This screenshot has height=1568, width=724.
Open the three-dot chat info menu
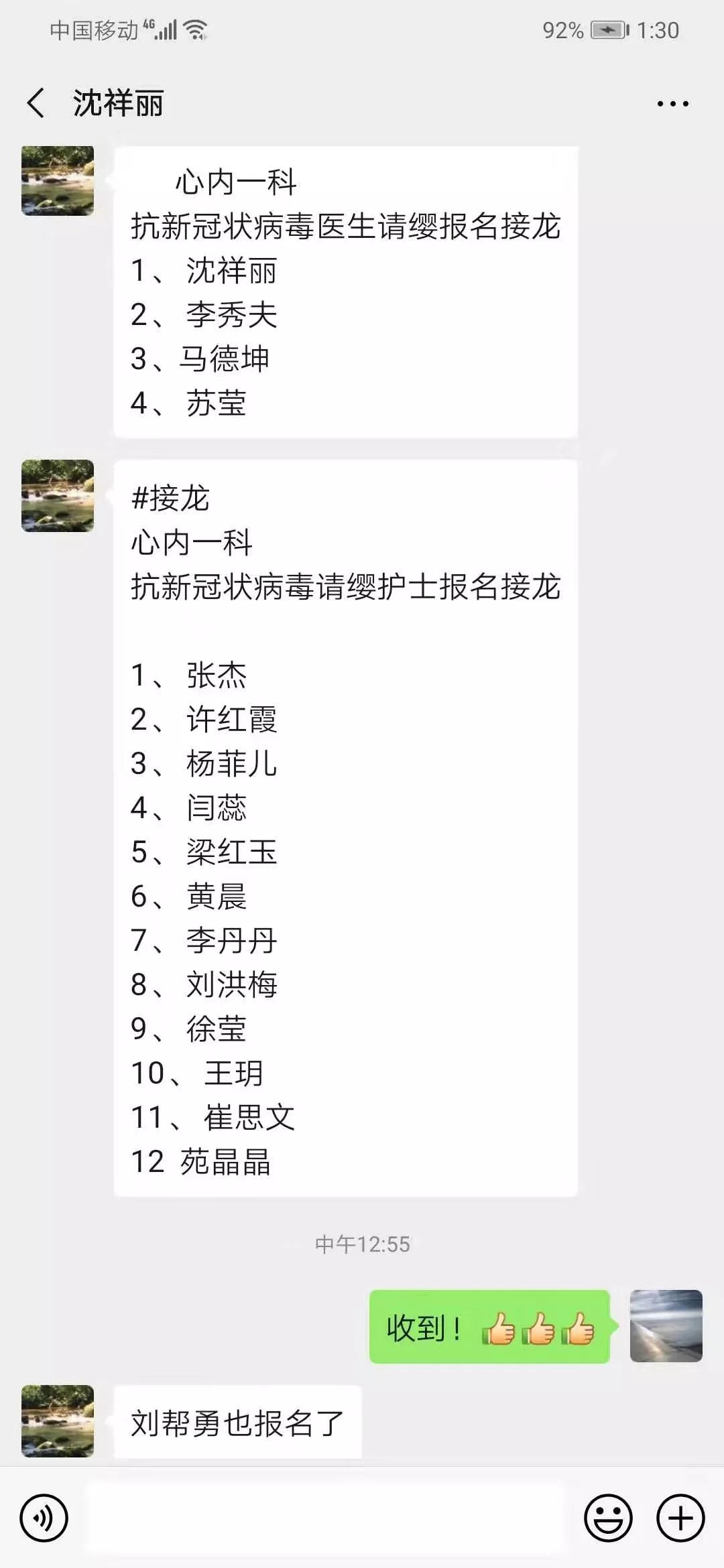point(672,104)
